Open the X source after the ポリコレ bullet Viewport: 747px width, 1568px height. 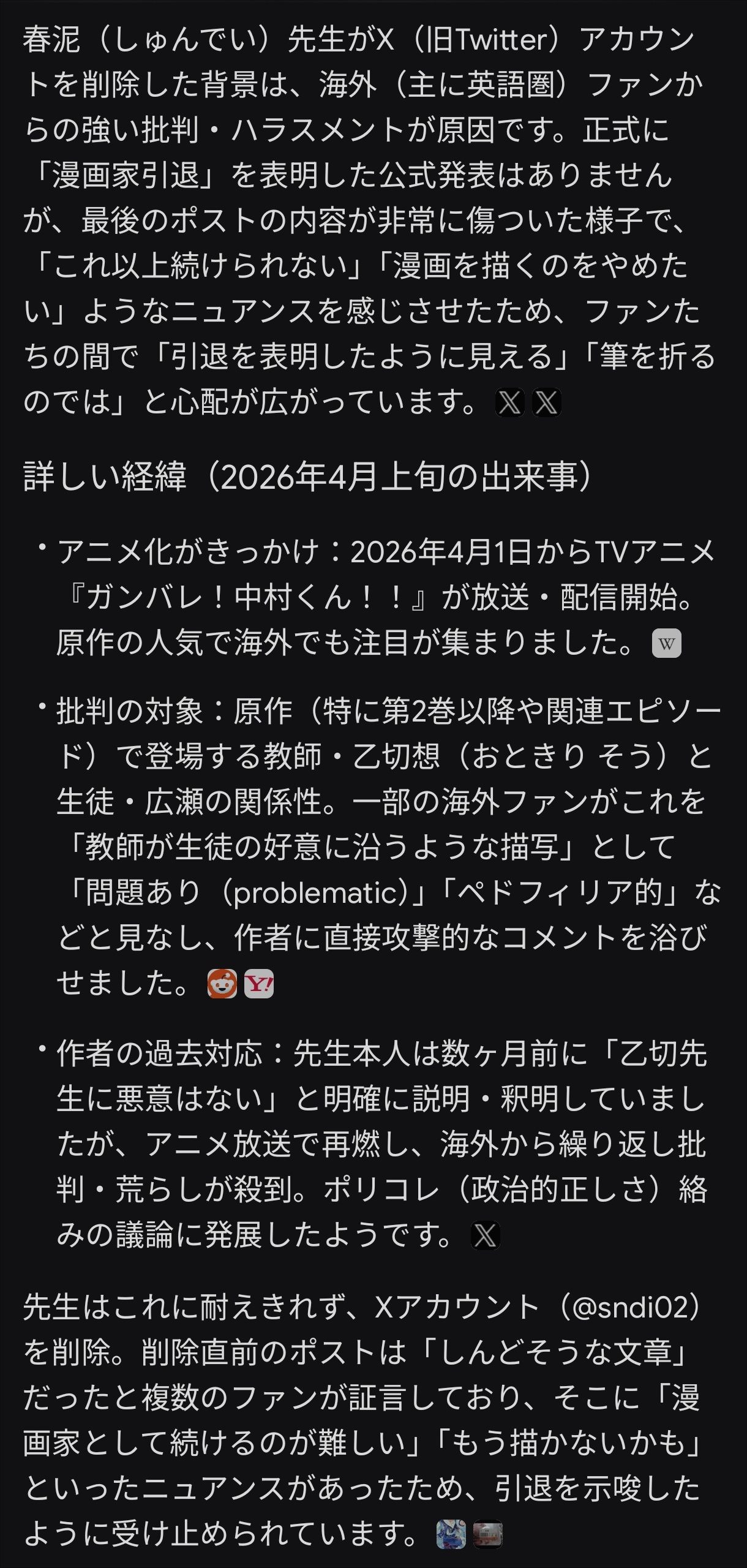[485, 1235]
